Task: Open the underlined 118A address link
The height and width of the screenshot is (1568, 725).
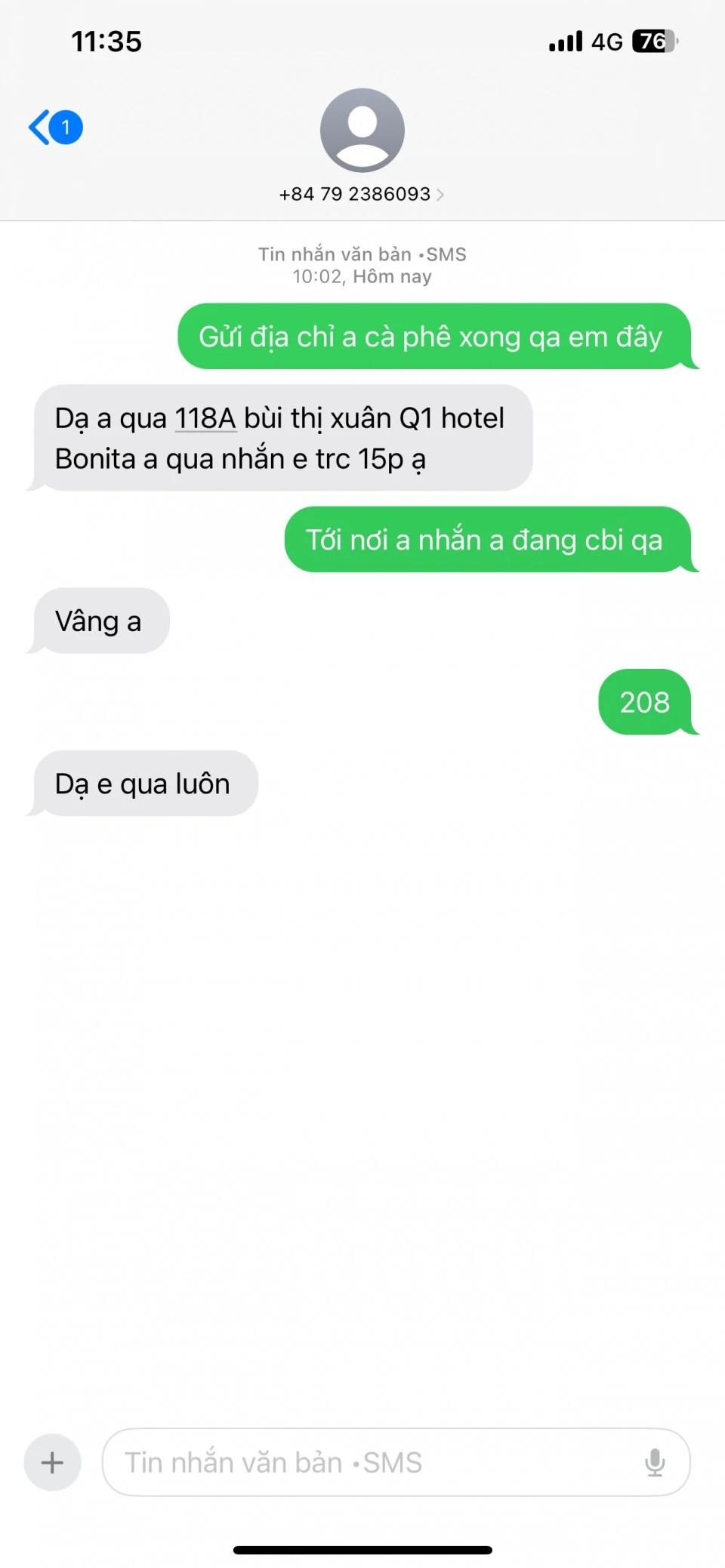Action: point(205,418)
